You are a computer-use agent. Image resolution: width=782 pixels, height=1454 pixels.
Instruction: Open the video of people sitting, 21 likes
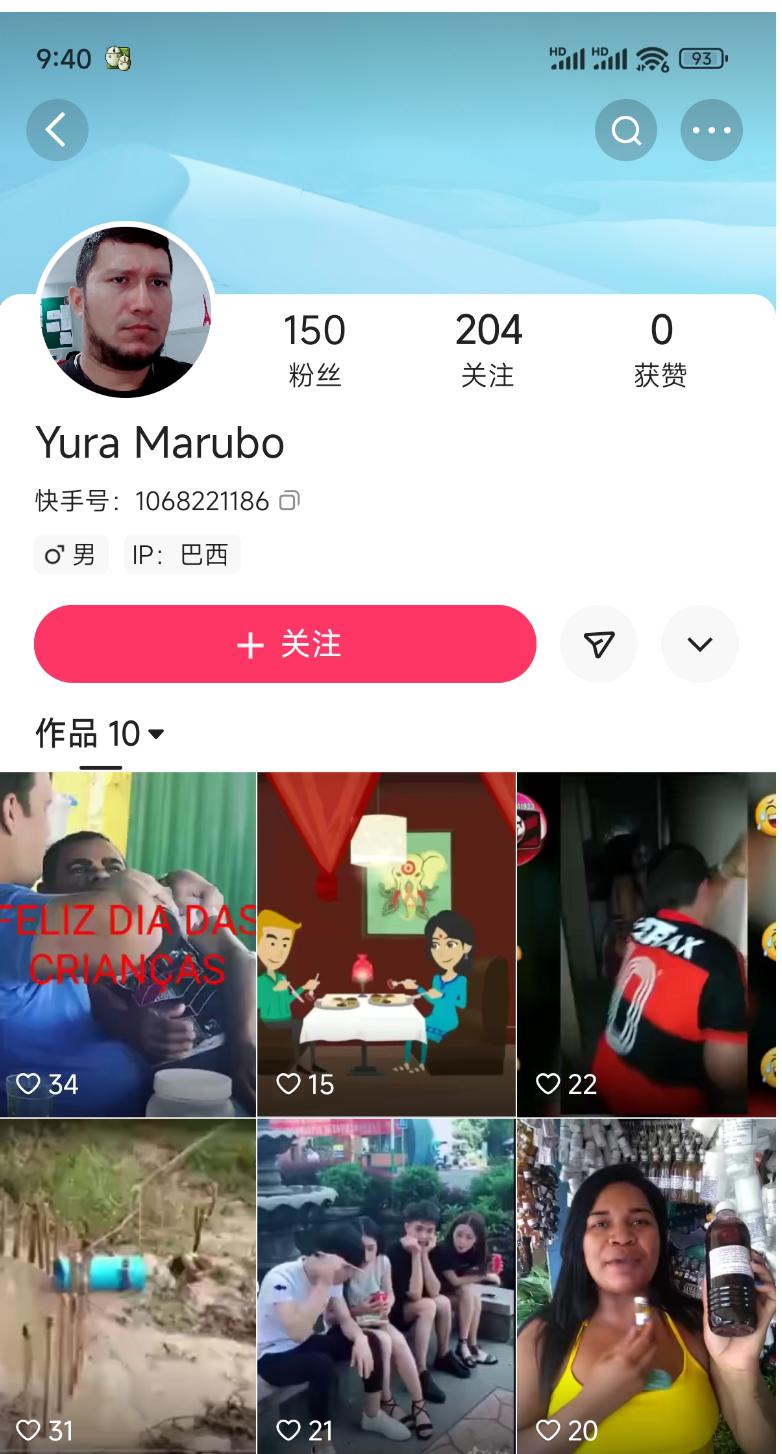pos(386,1285)
